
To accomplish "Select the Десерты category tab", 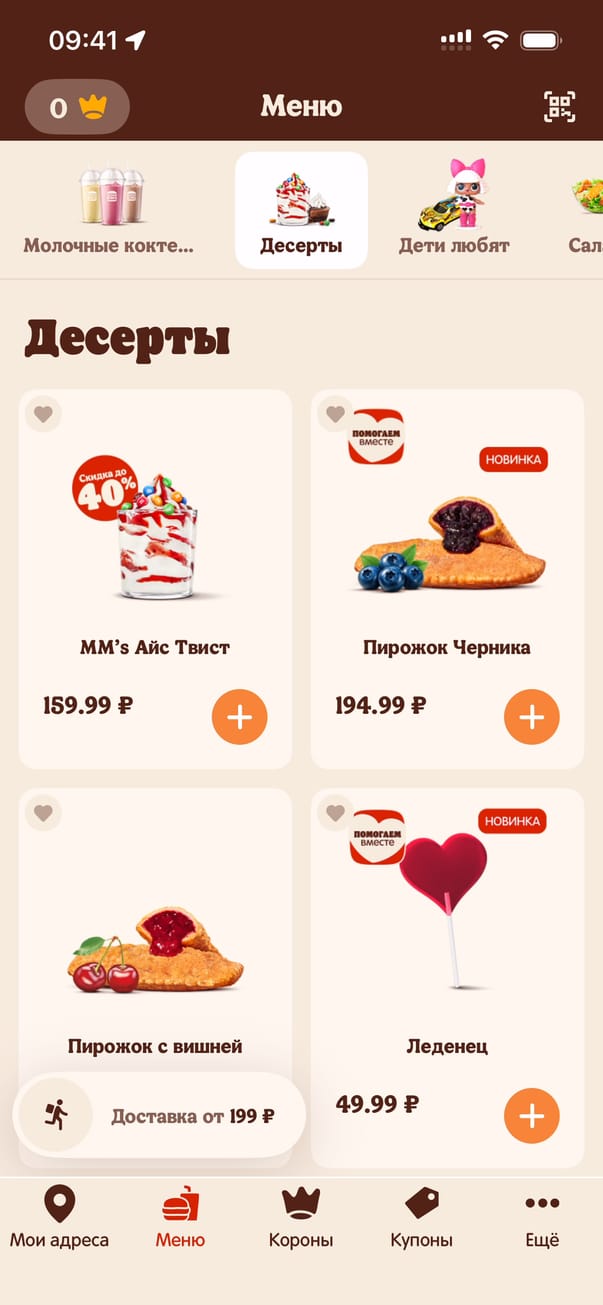I will click(x=301, y=211).
